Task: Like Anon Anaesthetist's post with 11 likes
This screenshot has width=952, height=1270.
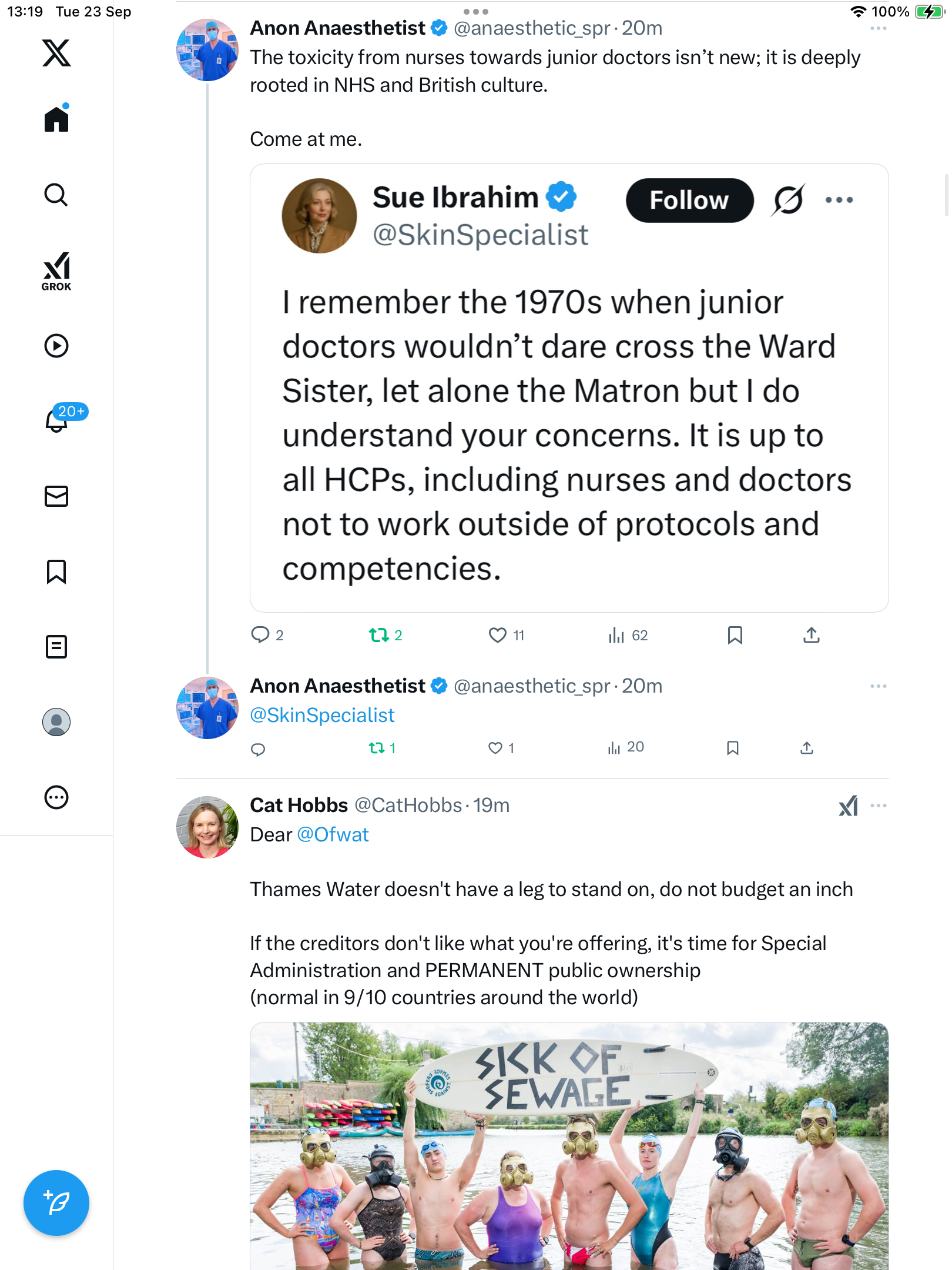Action: click(498, 635)
